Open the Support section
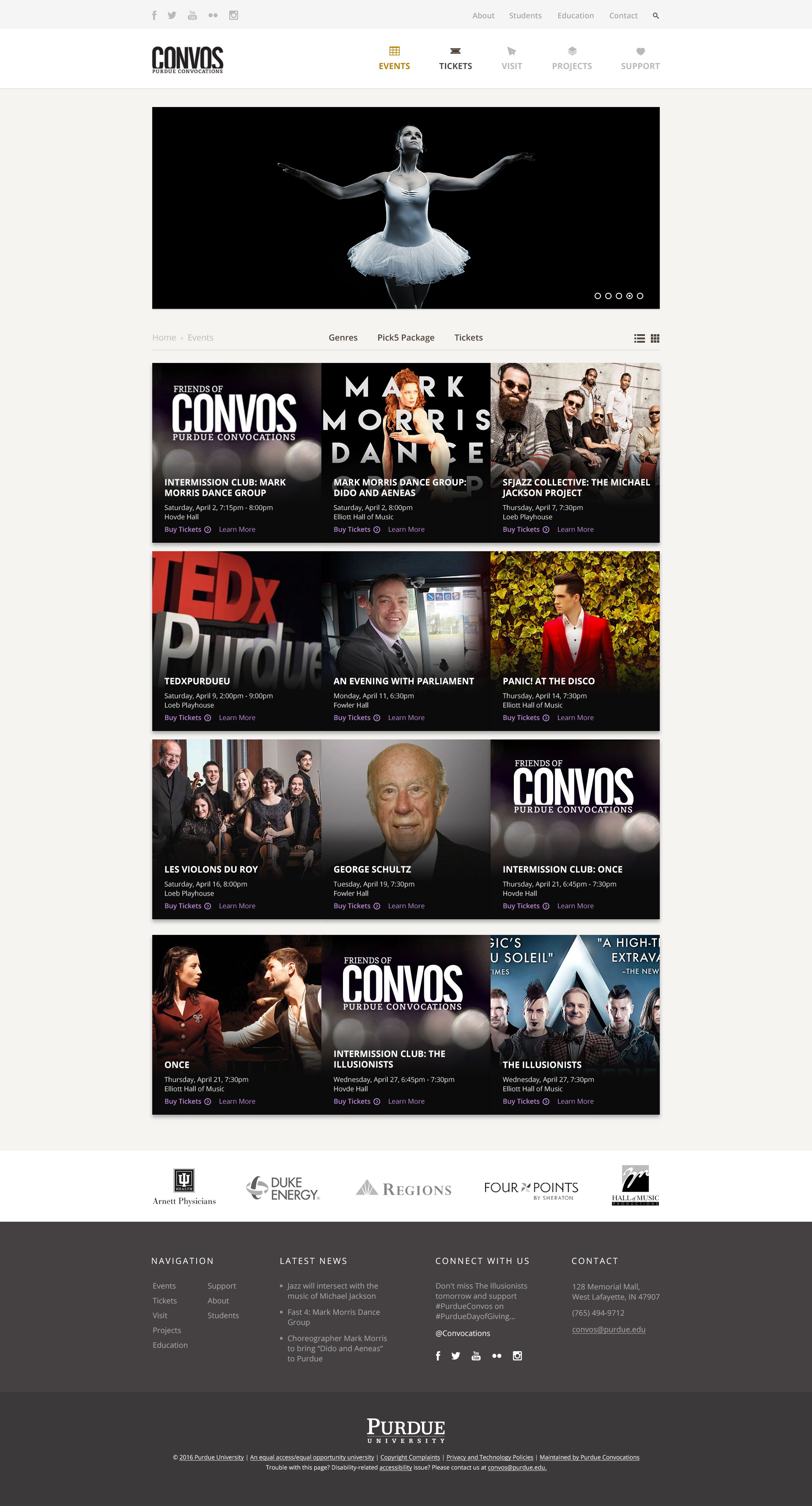The width and height of the screenshot is (812, 1506). point(640,59)
